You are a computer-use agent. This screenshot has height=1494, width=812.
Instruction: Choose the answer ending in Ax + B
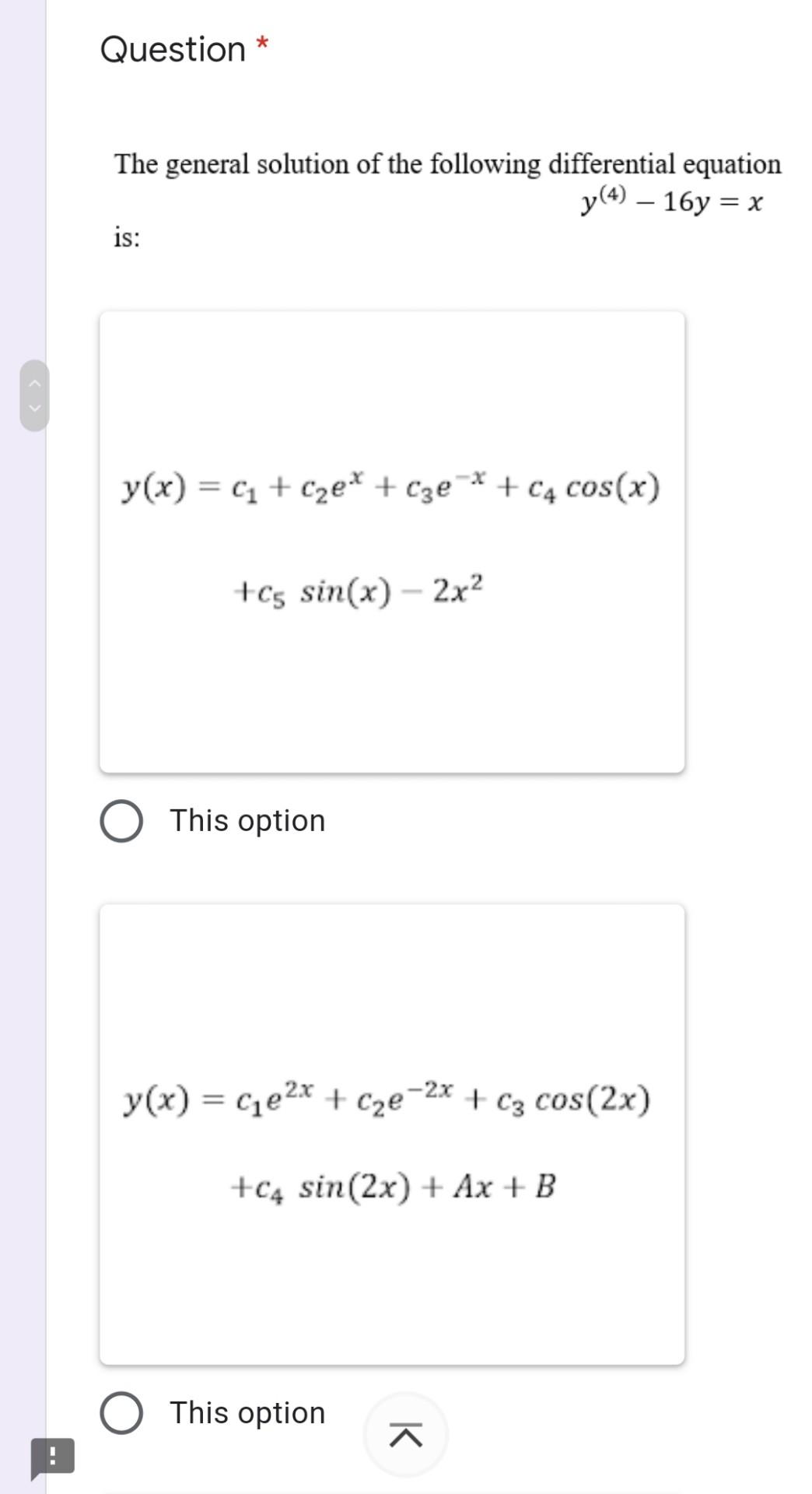point(121,1413)
